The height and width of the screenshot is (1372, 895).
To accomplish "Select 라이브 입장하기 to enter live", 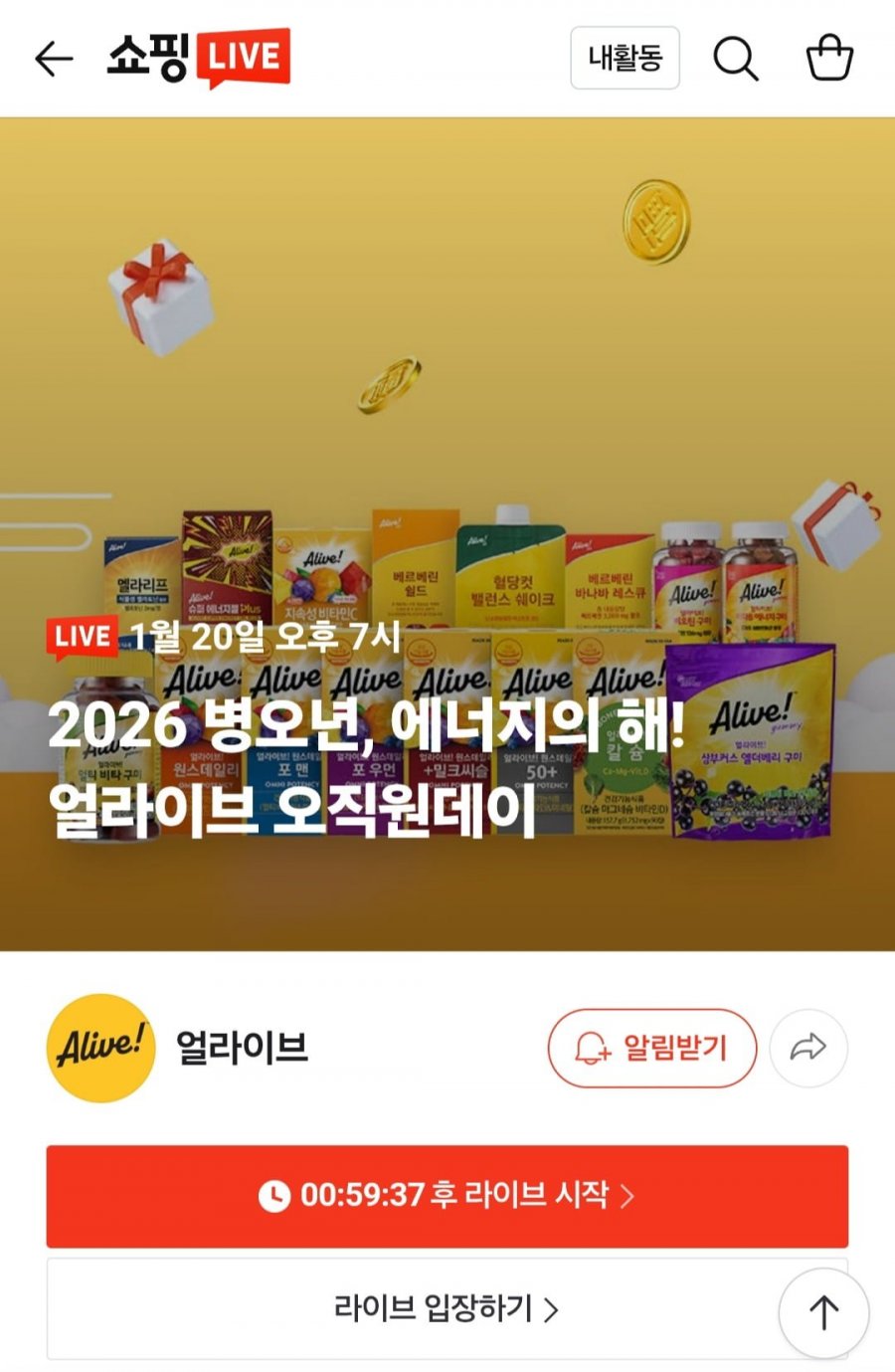I will tap(446, 1308).
